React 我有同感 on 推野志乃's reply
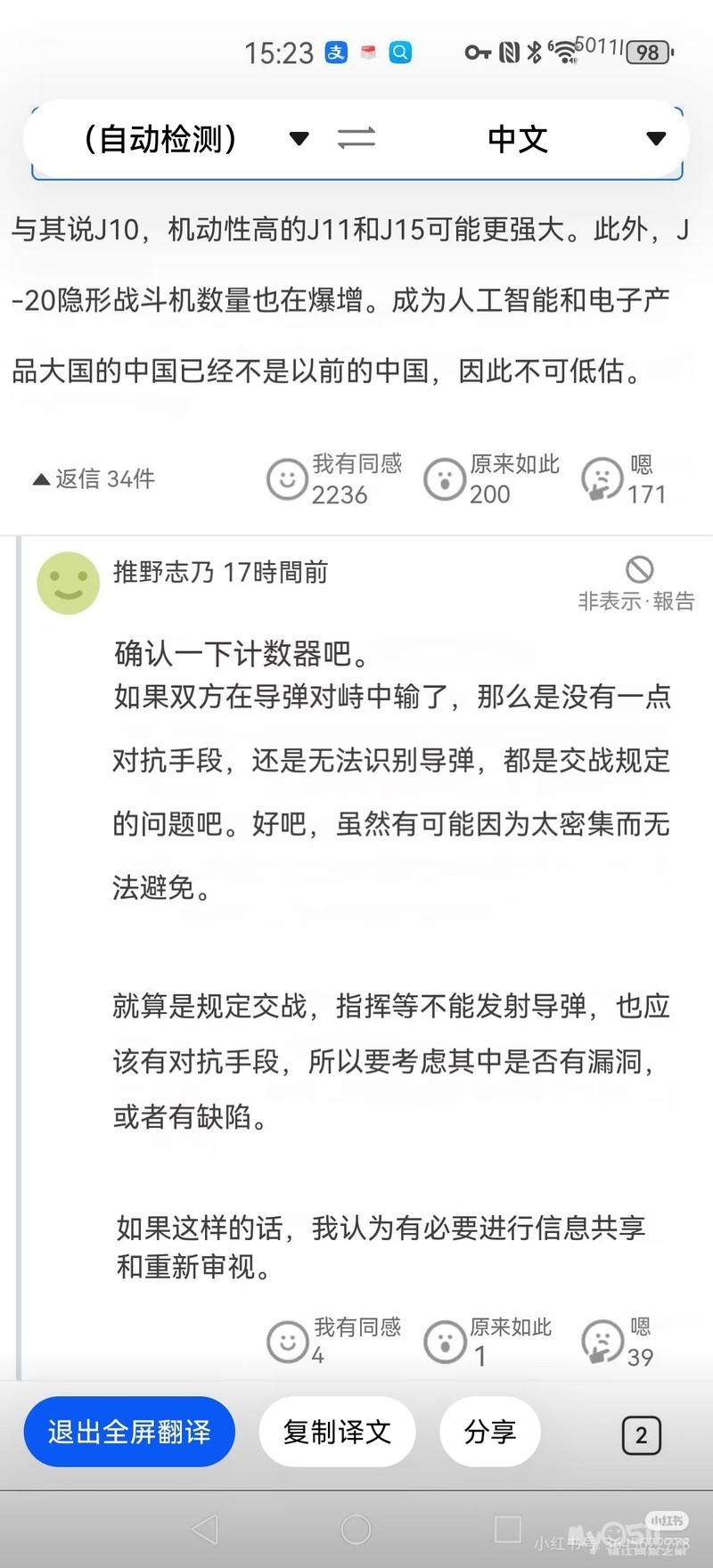The width and height of the screenshot is (713, 1568). click(x=334, y=1341)
